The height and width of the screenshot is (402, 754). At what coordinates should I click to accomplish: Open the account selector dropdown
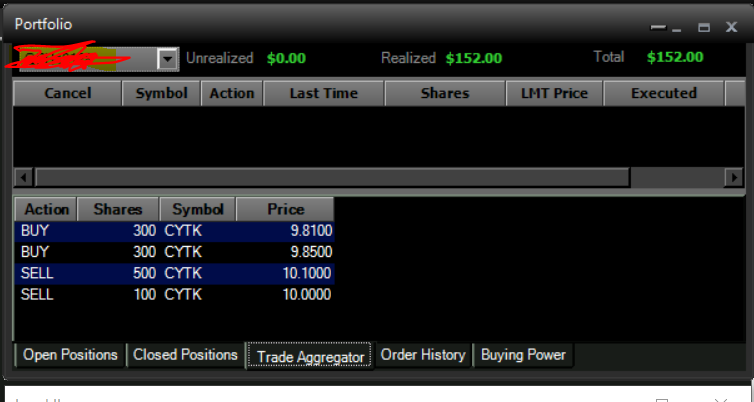pos(167,60)
